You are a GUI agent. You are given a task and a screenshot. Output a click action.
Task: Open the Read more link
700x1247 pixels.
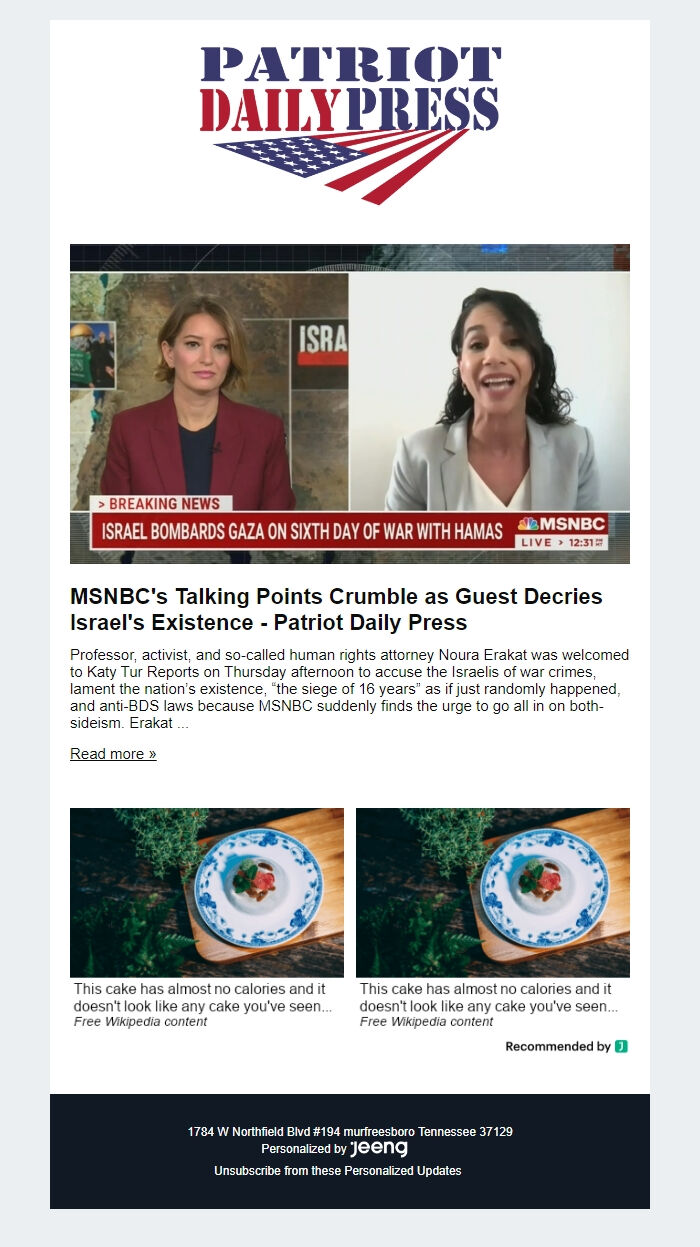click(x=113, y=754)
